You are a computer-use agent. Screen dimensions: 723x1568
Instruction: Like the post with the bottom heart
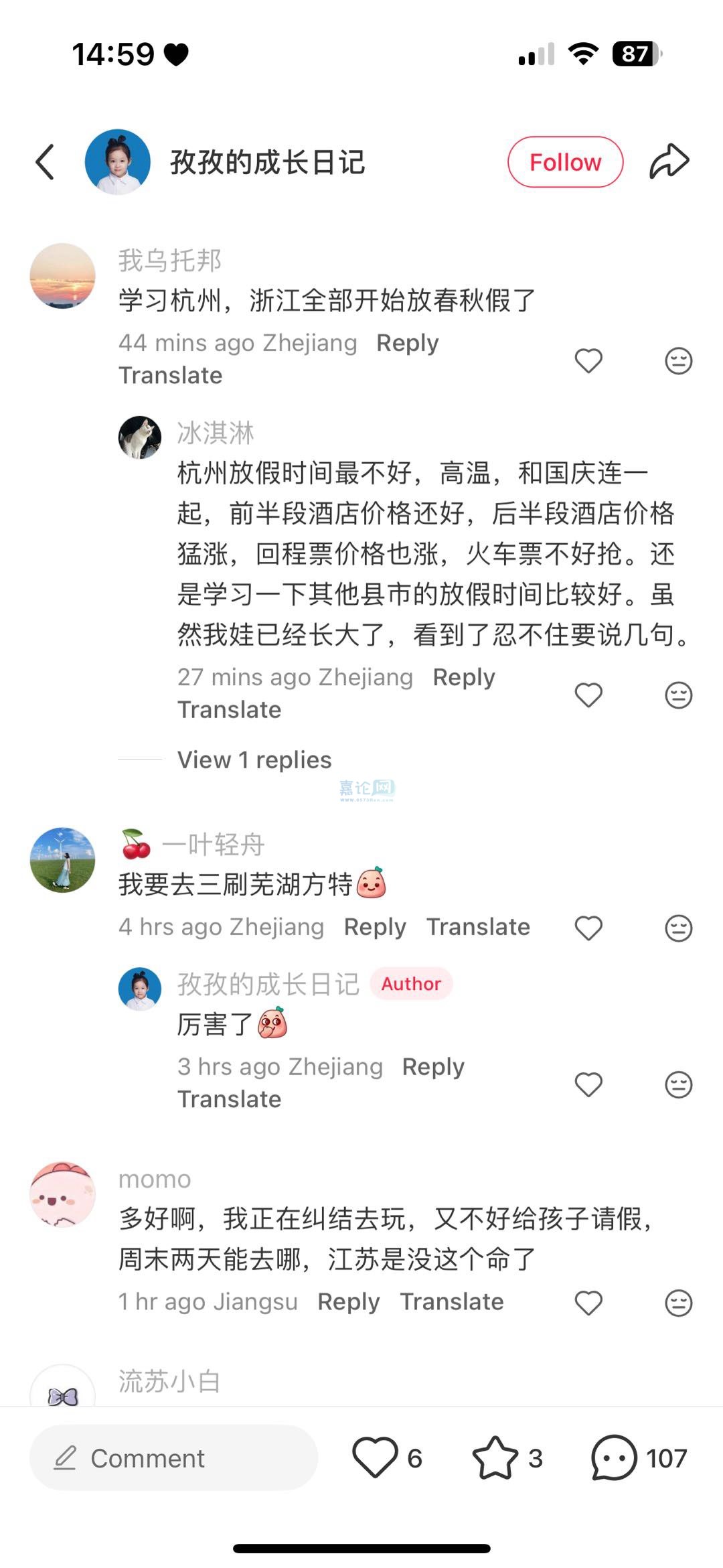(x=375, y=1457)
